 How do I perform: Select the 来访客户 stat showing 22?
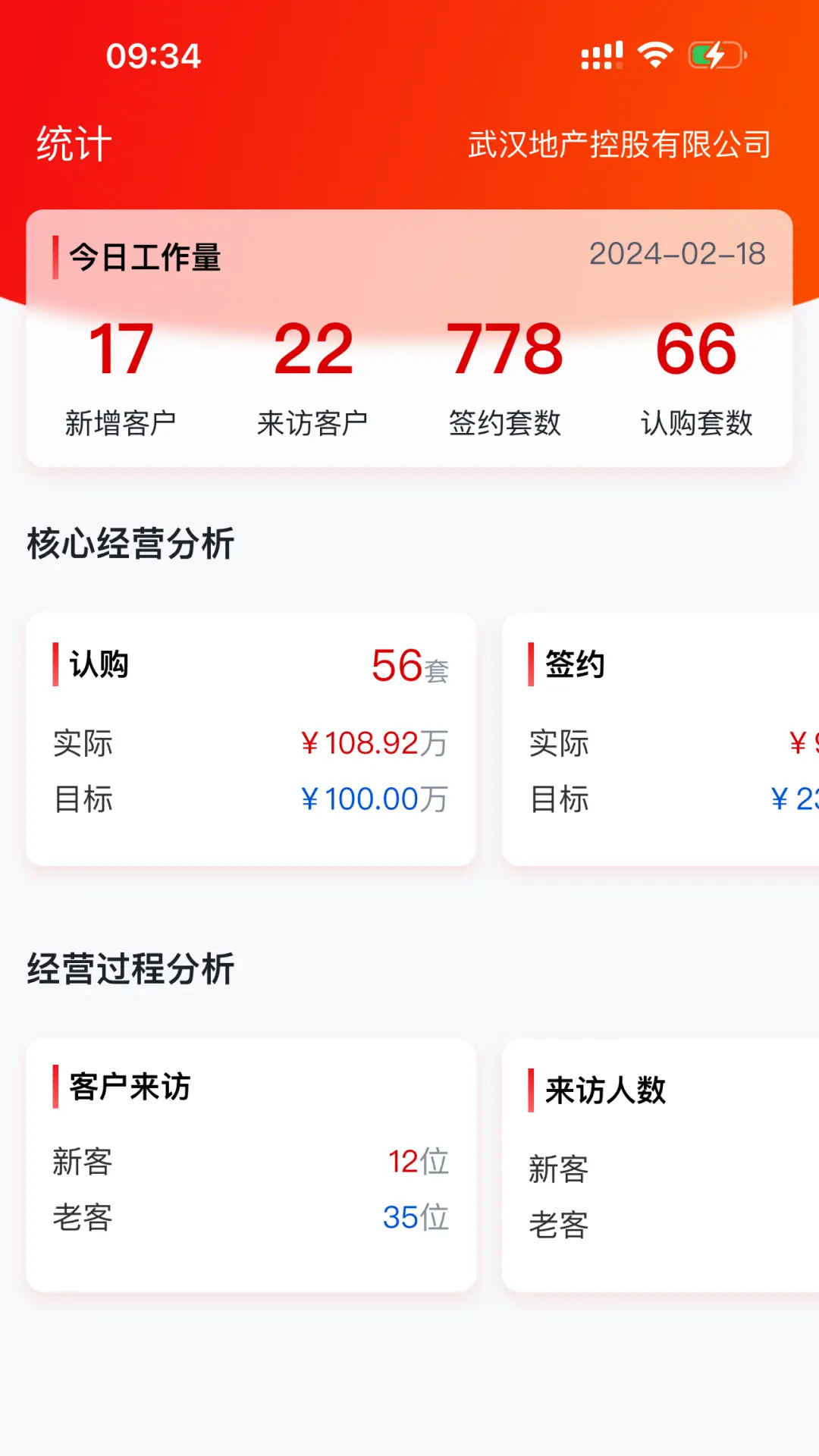(314, 379)
